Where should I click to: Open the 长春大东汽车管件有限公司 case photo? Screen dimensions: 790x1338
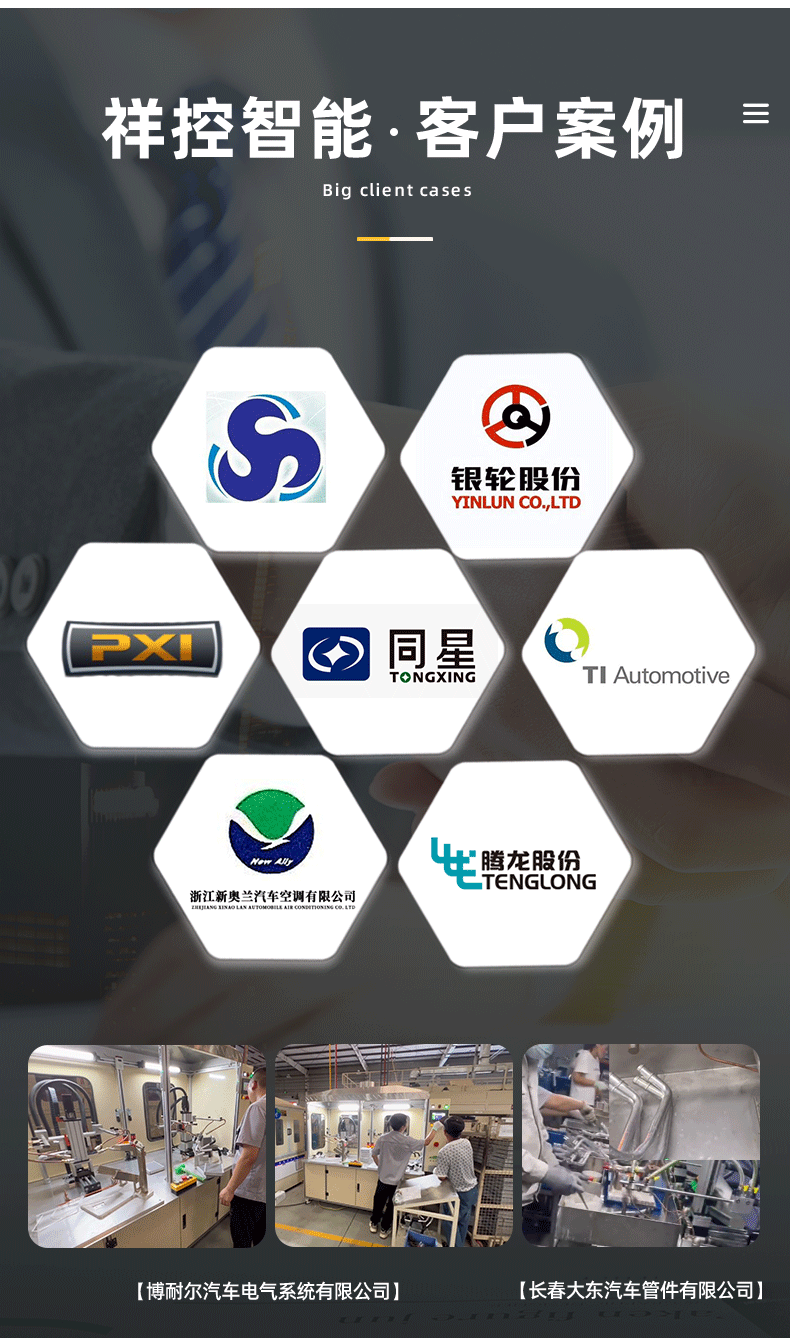coord(641,1146)
